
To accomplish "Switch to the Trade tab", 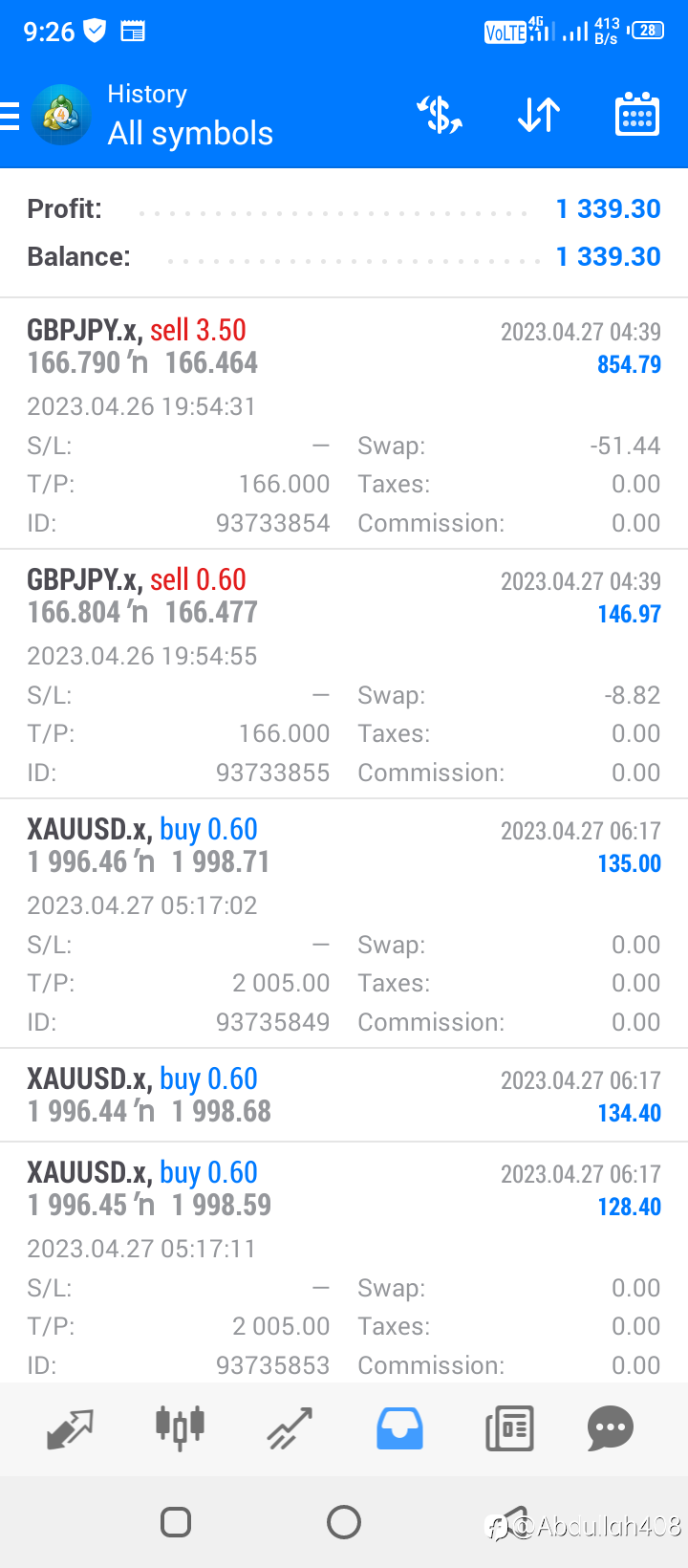I will point(290,1428).
